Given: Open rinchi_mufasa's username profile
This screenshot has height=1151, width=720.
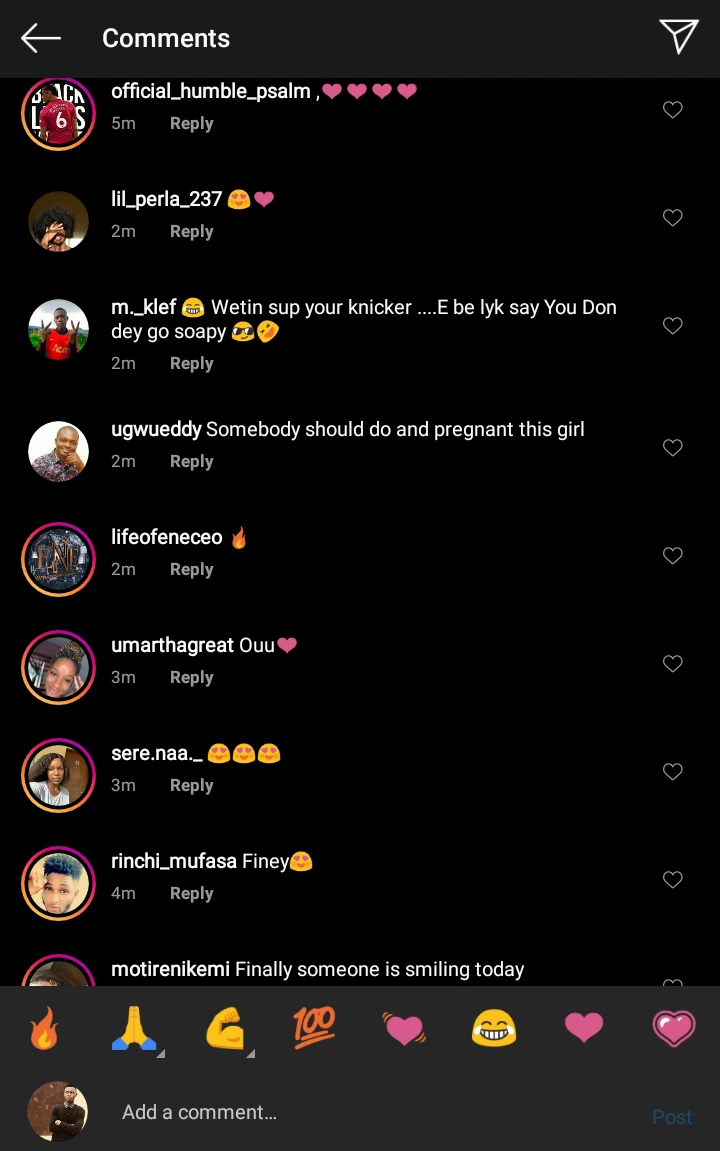Looking at the screenshot, I should tap(174, 861).
